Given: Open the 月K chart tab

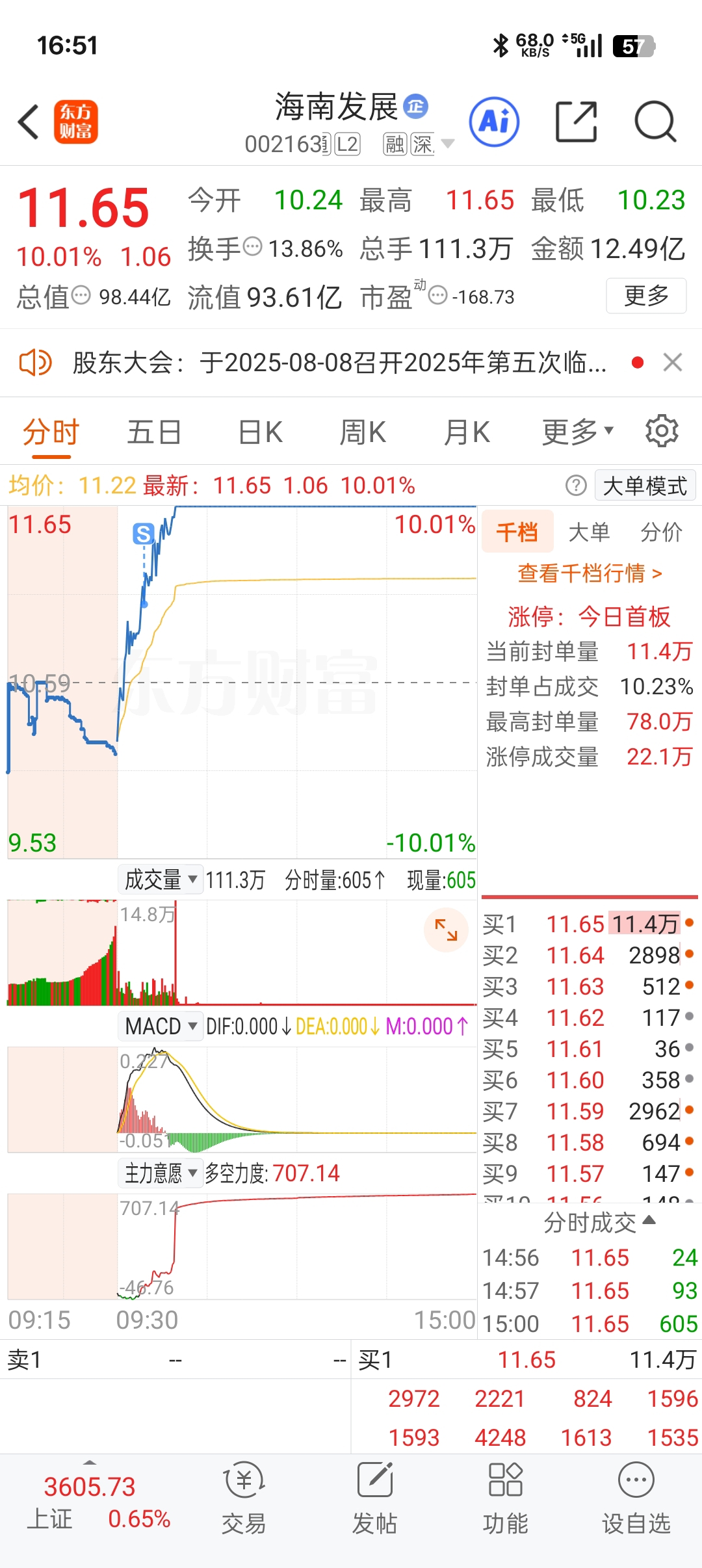Looking at the screenshot, I should click(466, 432).
